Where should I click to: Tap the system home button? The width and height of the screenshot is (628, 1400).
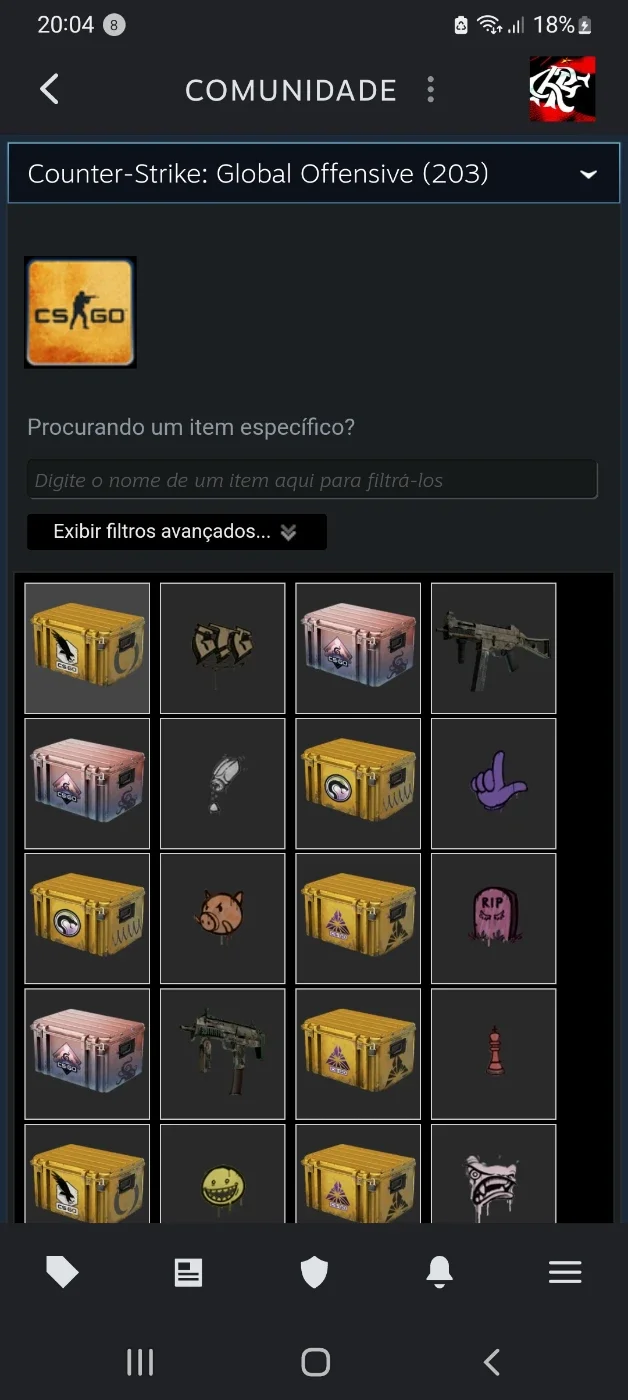tap(315, 1361)
